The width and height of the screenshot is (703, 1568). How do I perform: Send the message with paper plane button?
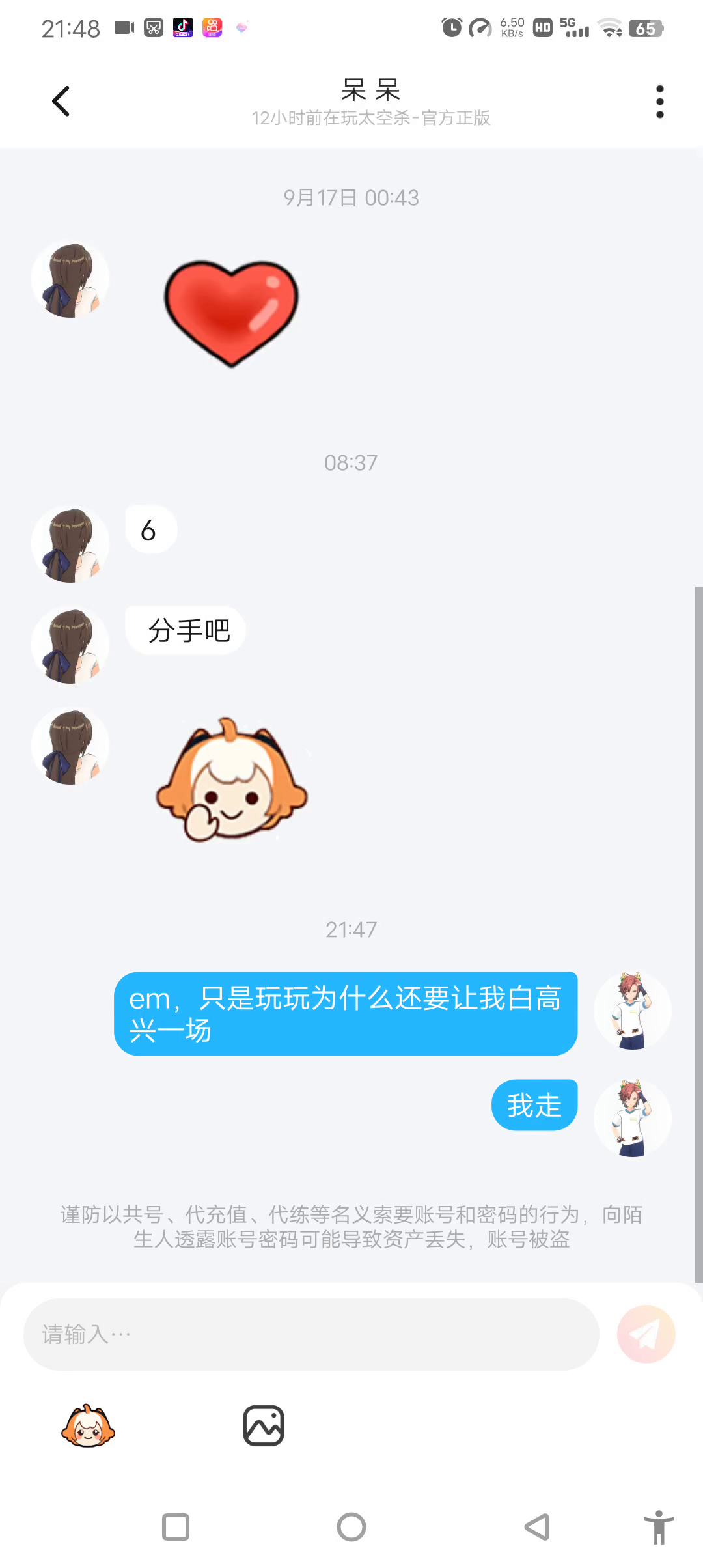click(646, 1334)
